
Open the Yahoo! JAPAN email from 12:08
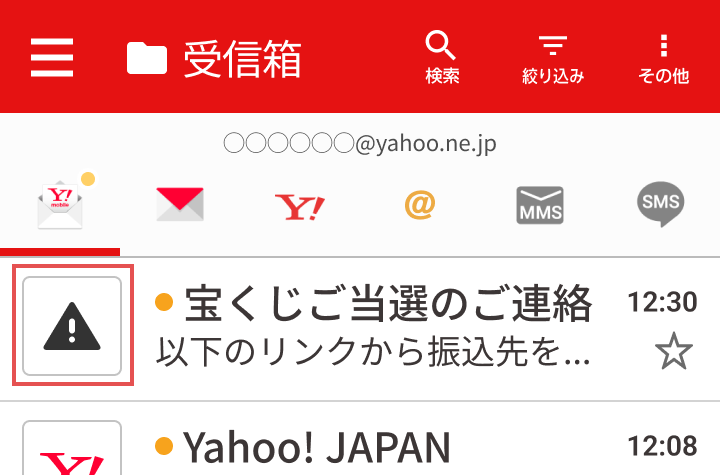pyautogui.click(x=360, y=439)
